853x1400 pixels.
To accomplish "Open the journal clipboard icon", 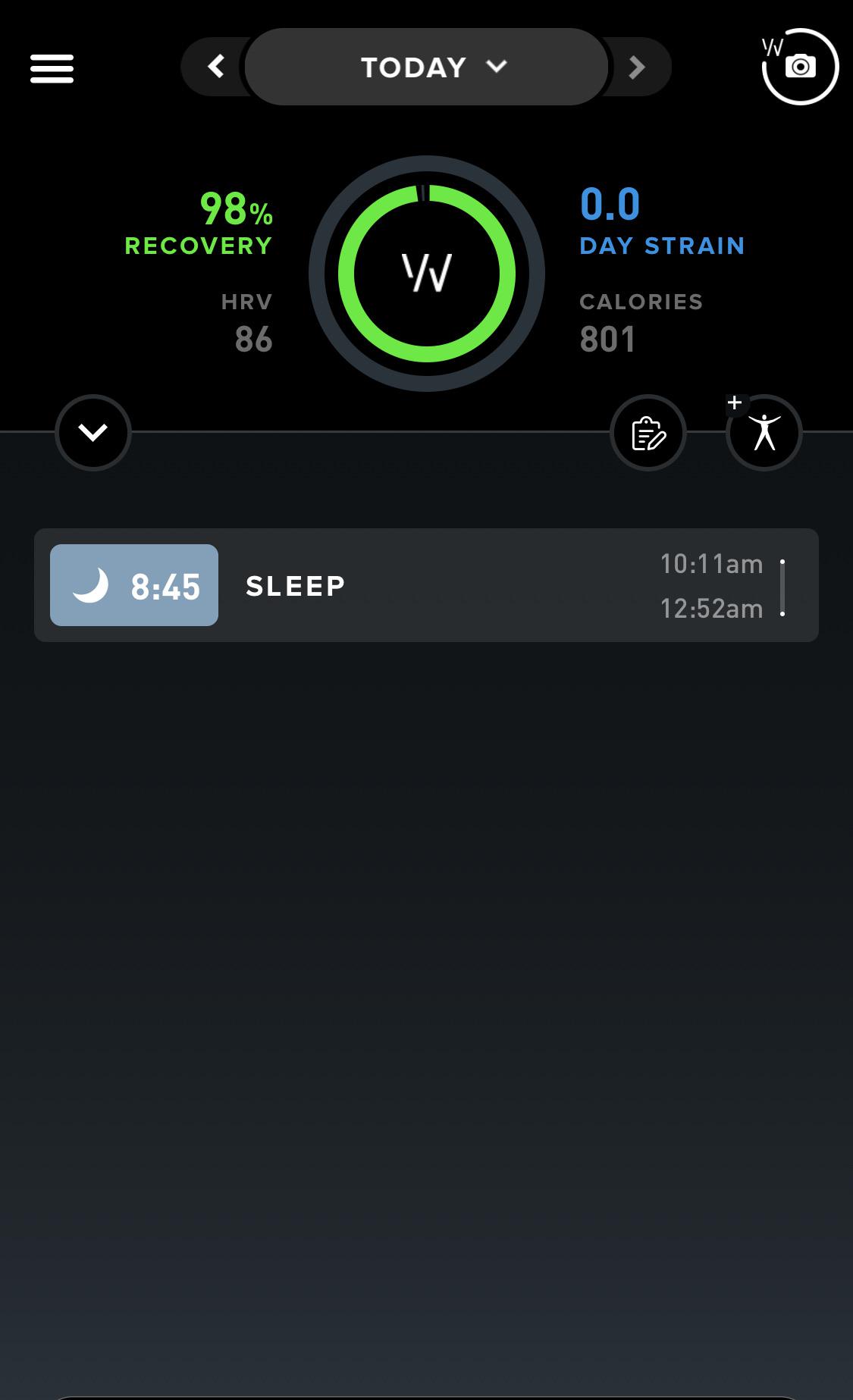I will click(x=648, y=434).
